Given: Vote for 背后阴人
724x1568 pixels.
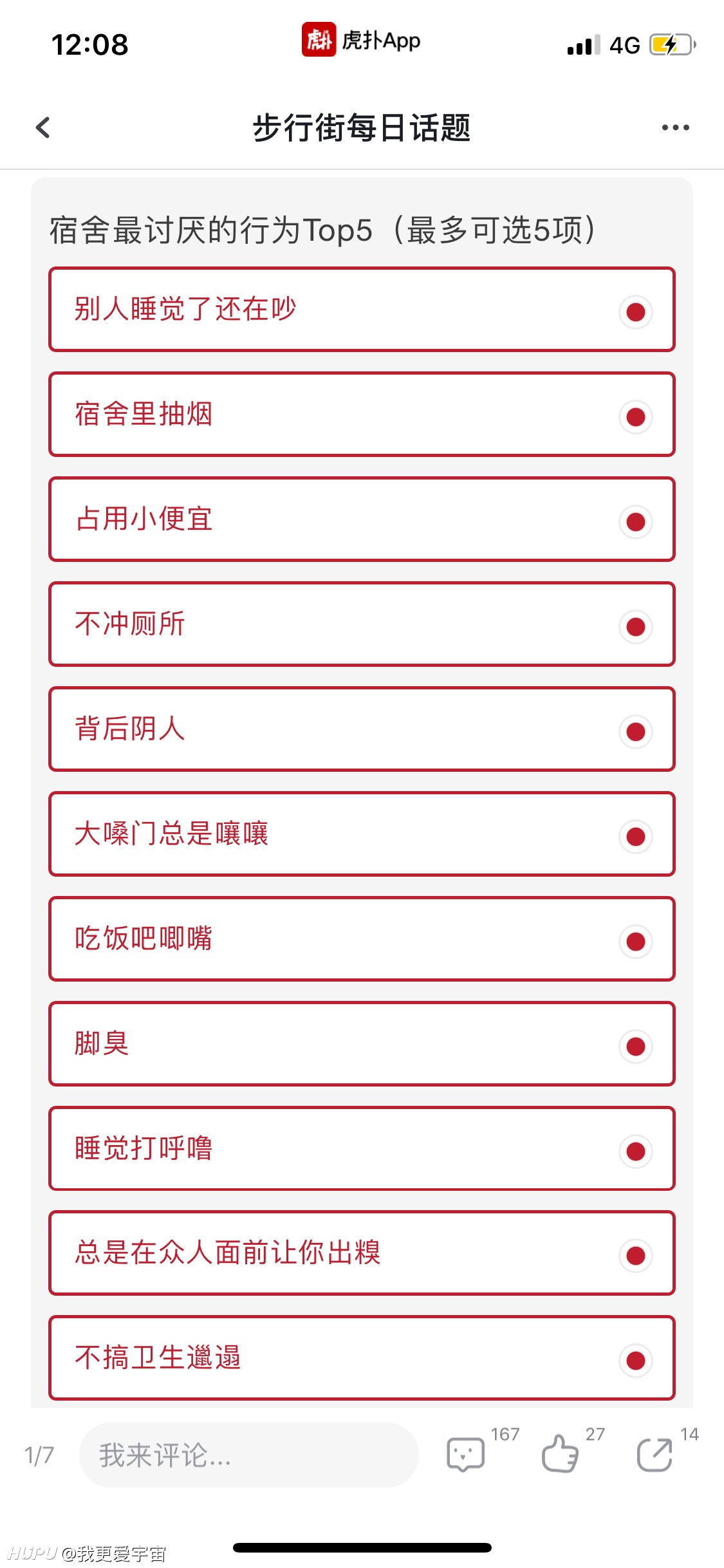Looking at the screenshot, I should (362, 729).
